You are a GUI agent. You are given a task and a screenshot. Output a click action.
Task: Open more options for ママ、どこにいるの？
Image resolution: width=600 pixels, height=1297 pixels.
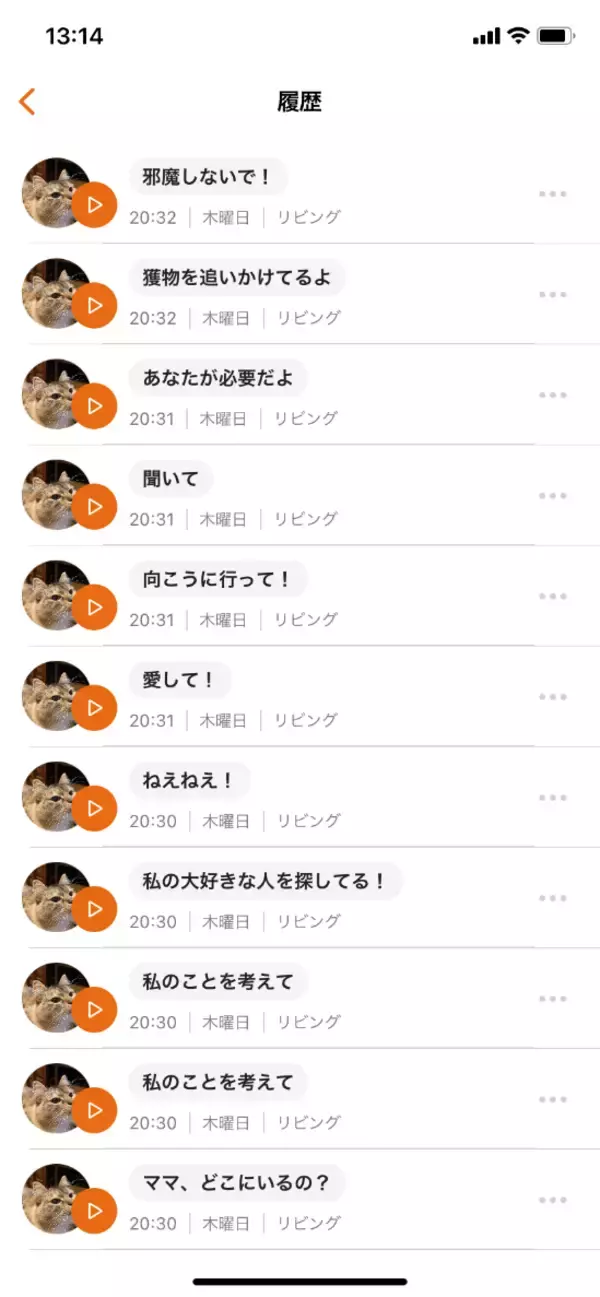tap(552, 1200)
